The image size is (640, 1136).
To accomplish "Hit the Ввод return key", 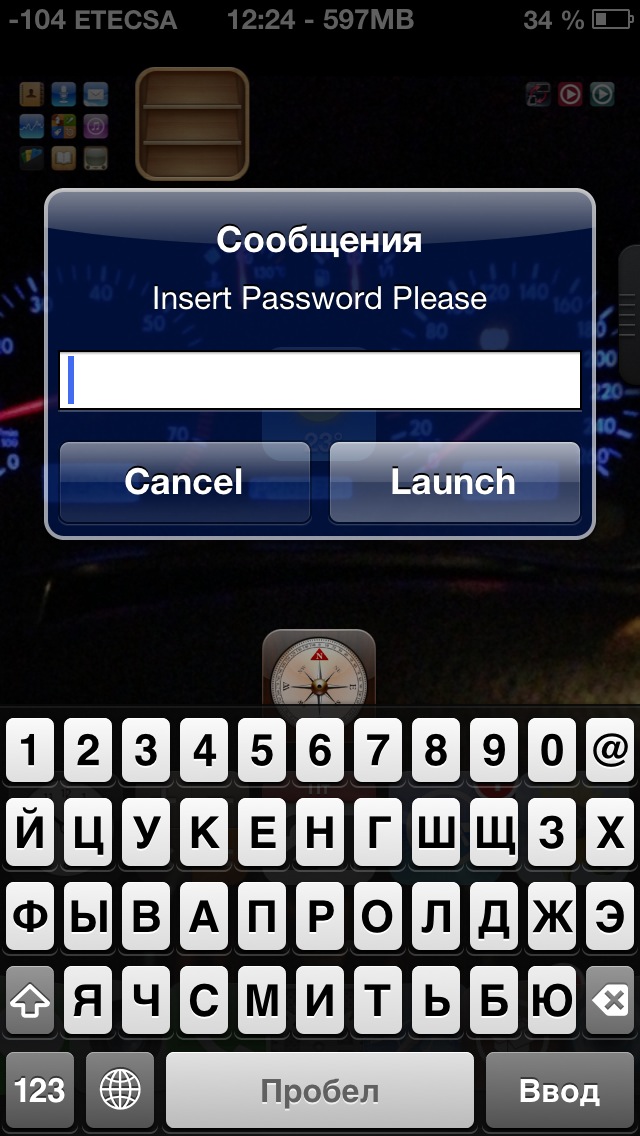I will 560,1089.
